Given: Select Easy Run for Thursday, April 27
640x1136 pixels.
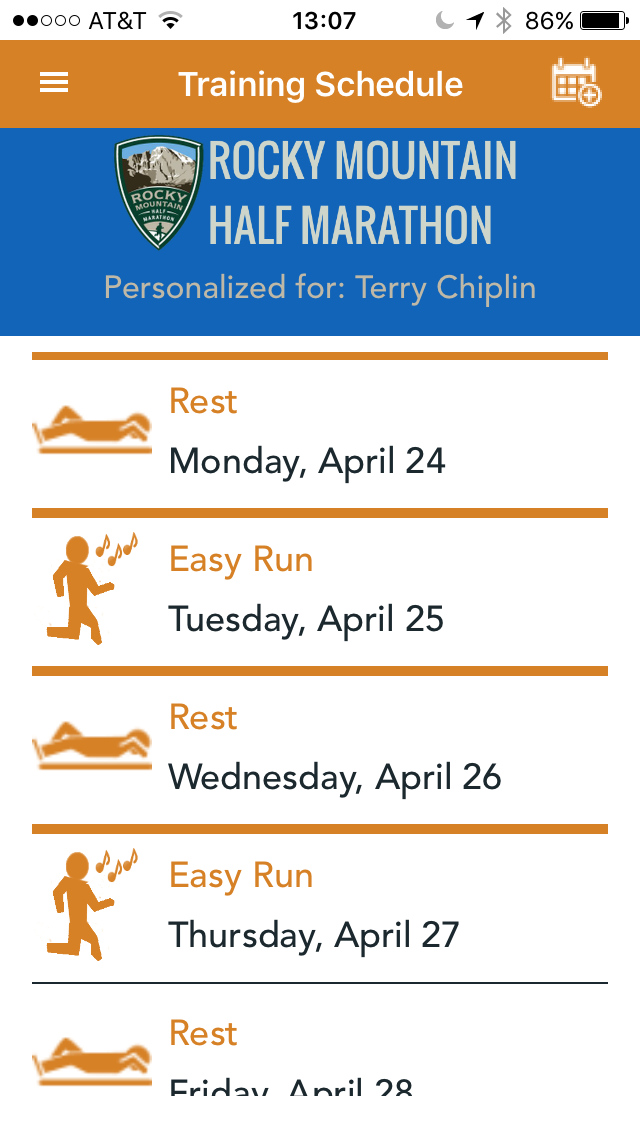Looking at the screenshot, I should [x=320, y=906].
